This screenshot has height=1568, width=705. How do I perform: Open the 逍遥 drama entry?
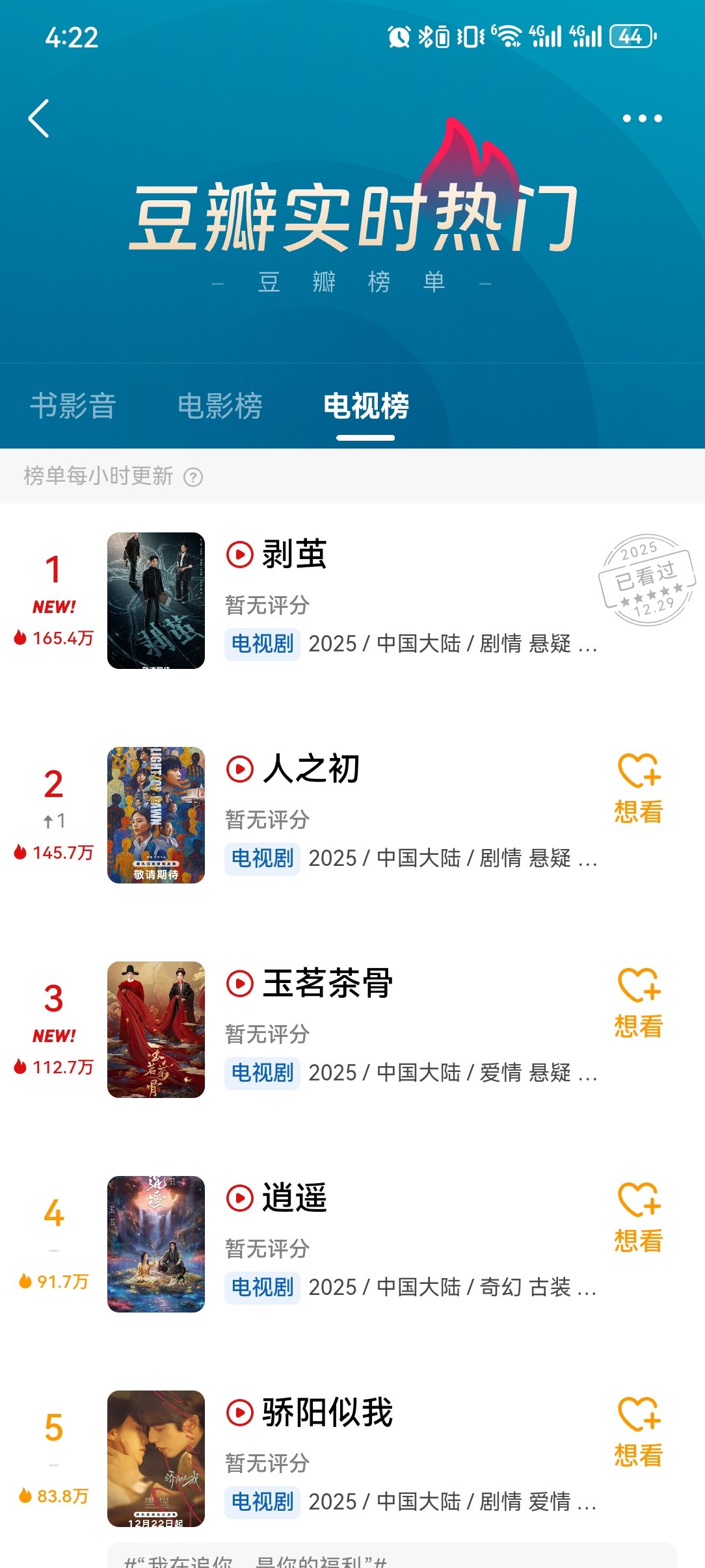tap(294, 1198)
